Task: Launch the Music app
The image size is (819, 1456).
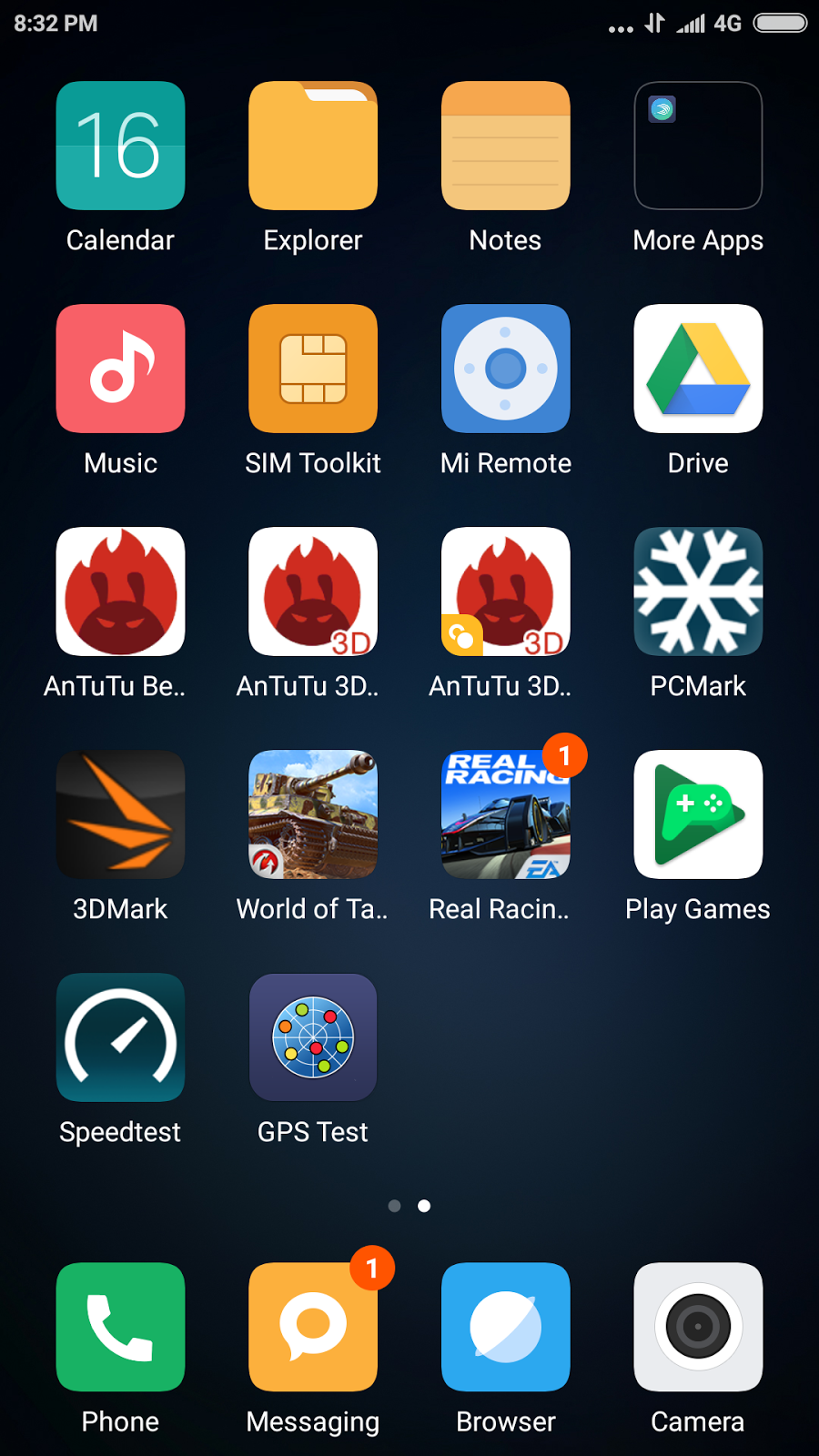Action: pos(120,369)
